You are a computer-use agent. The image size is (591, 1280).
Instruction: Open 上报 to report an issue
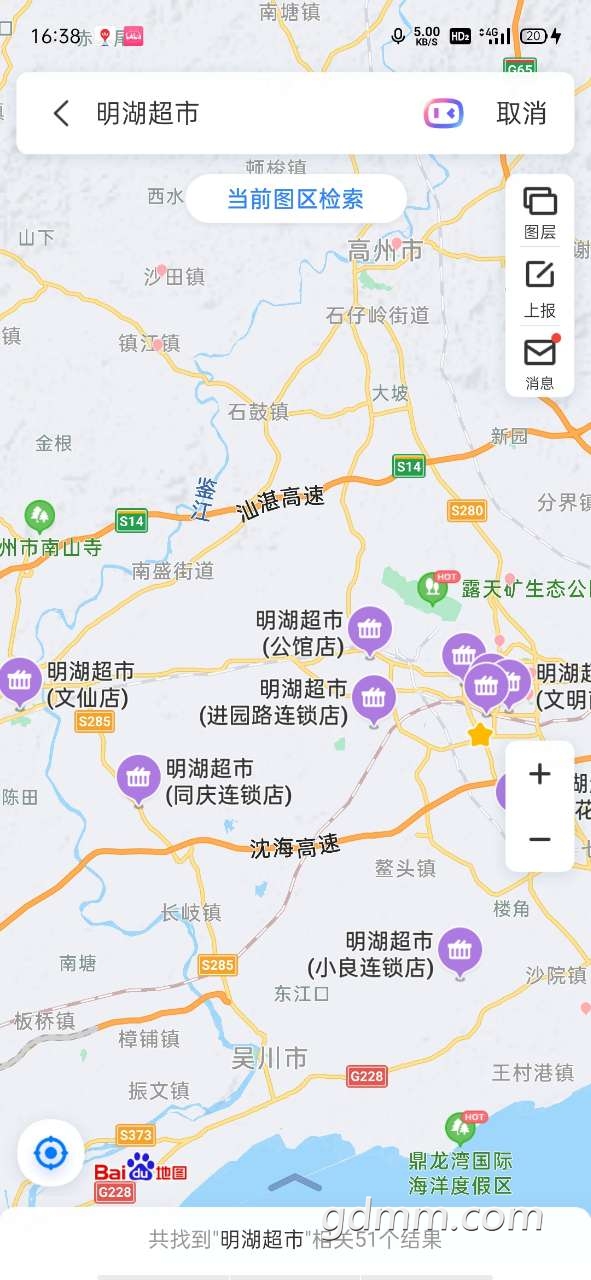point(540,290)
